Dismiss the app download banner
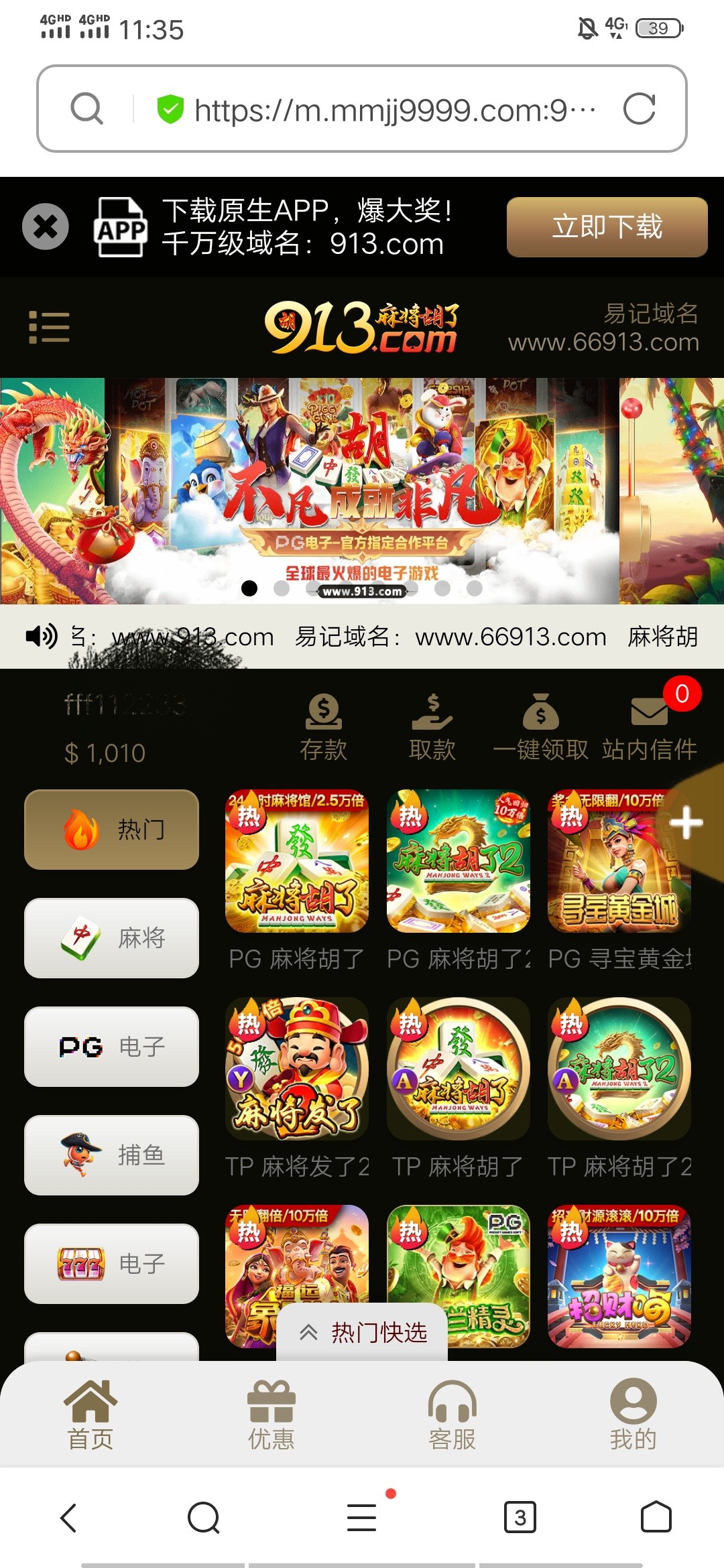The width and height of the screenshot is (724, 1568). pyautogui.click(x=46, y=226)
